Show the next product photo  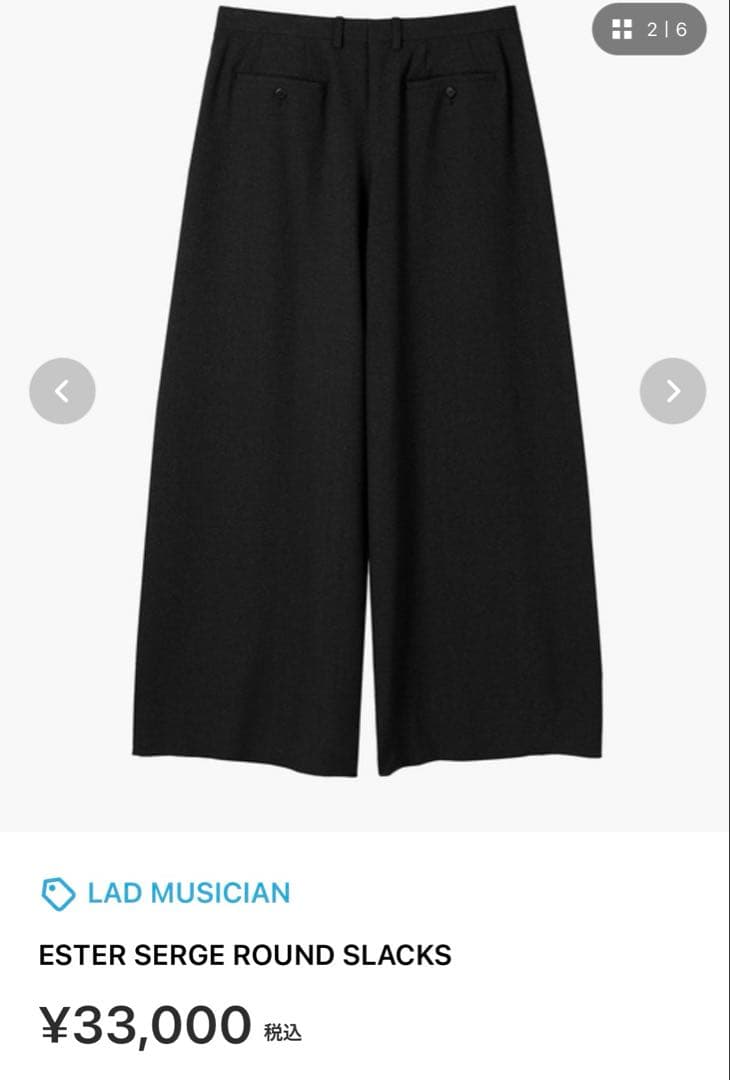click(672, 391)
